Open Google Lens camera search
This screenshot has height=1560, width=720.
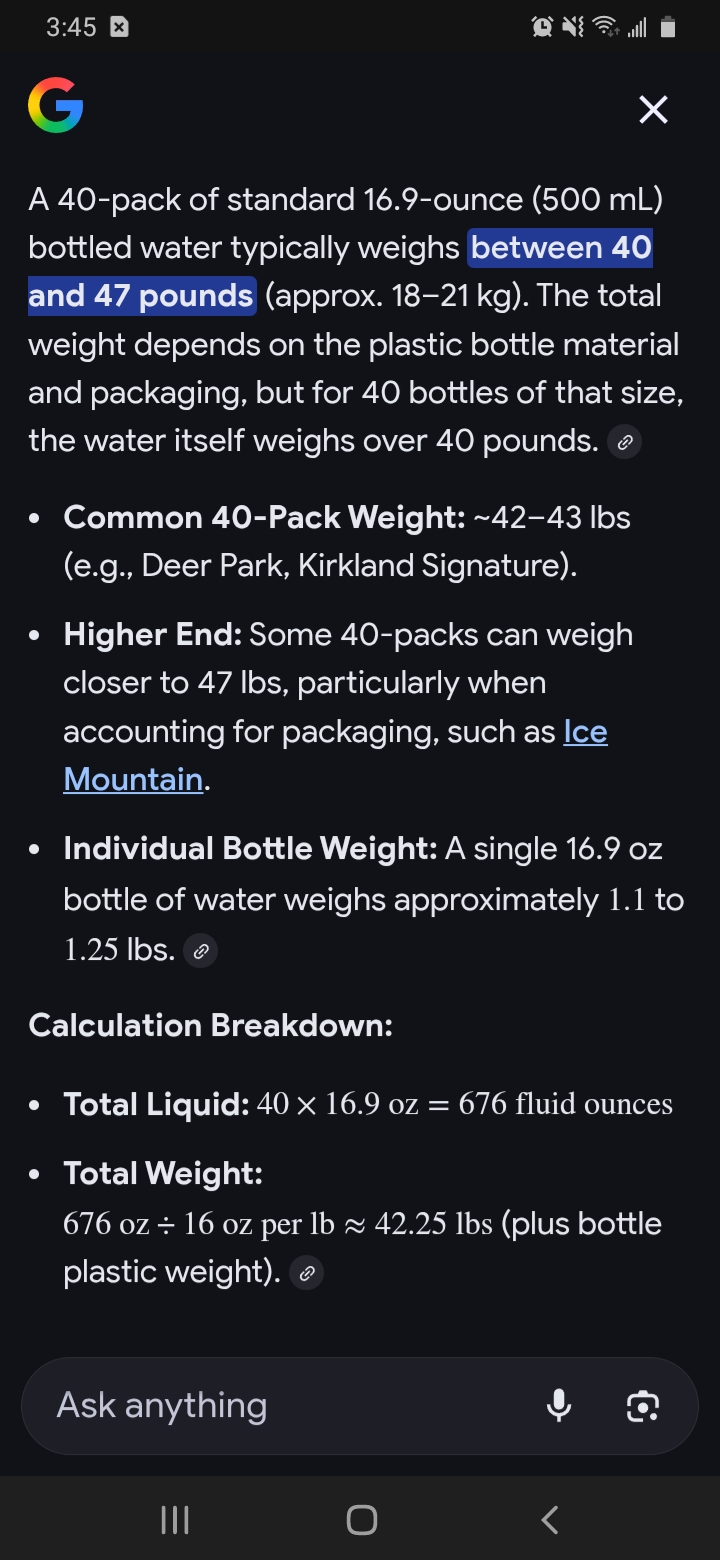642,1405
